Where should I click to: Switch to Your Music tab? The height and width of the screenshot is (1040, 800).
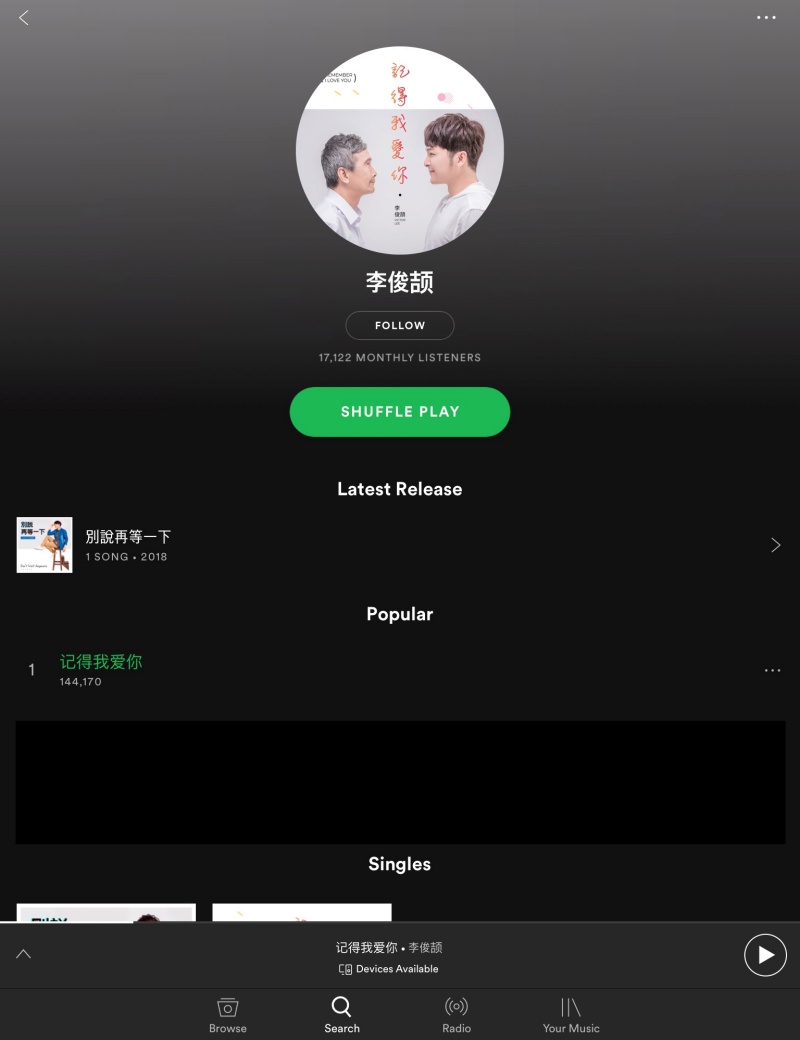tap(571, 1014)
